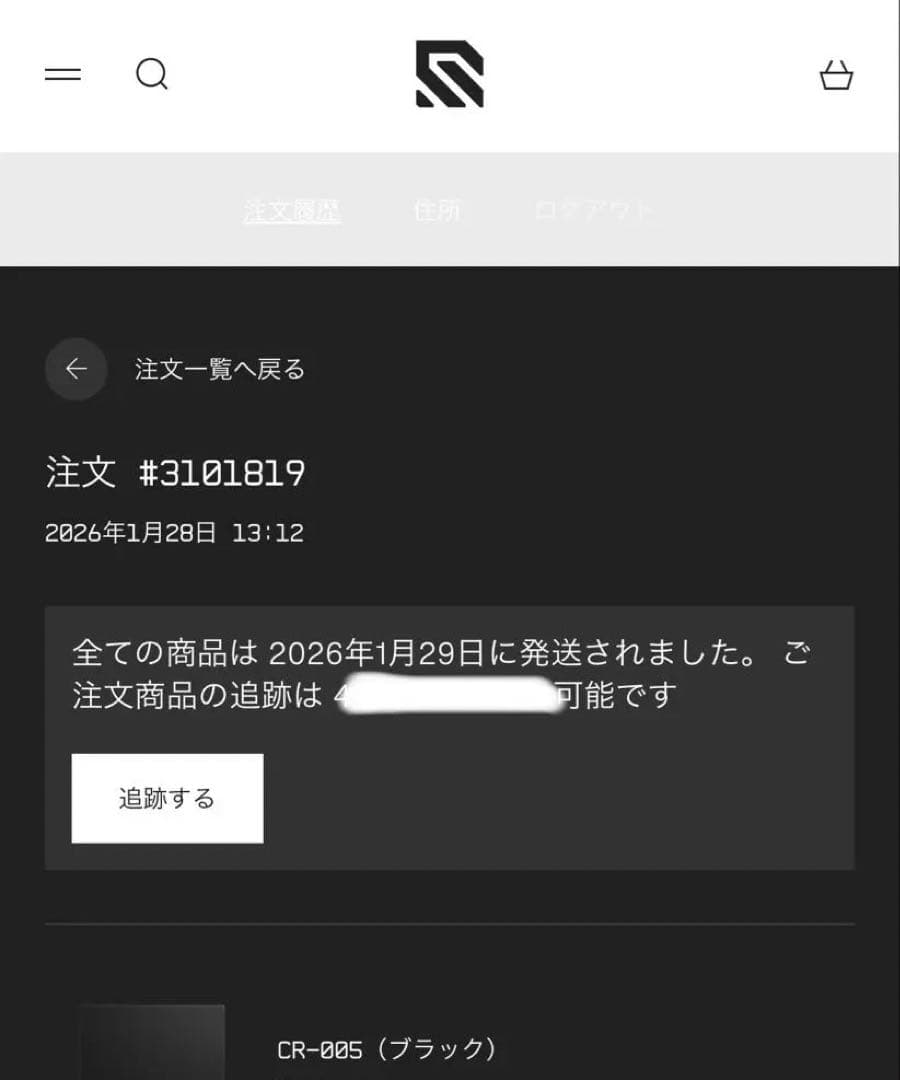Track your shipment with 追跡する
The width and height of the screenshot is (900, 1080).
tap(166, 798)
